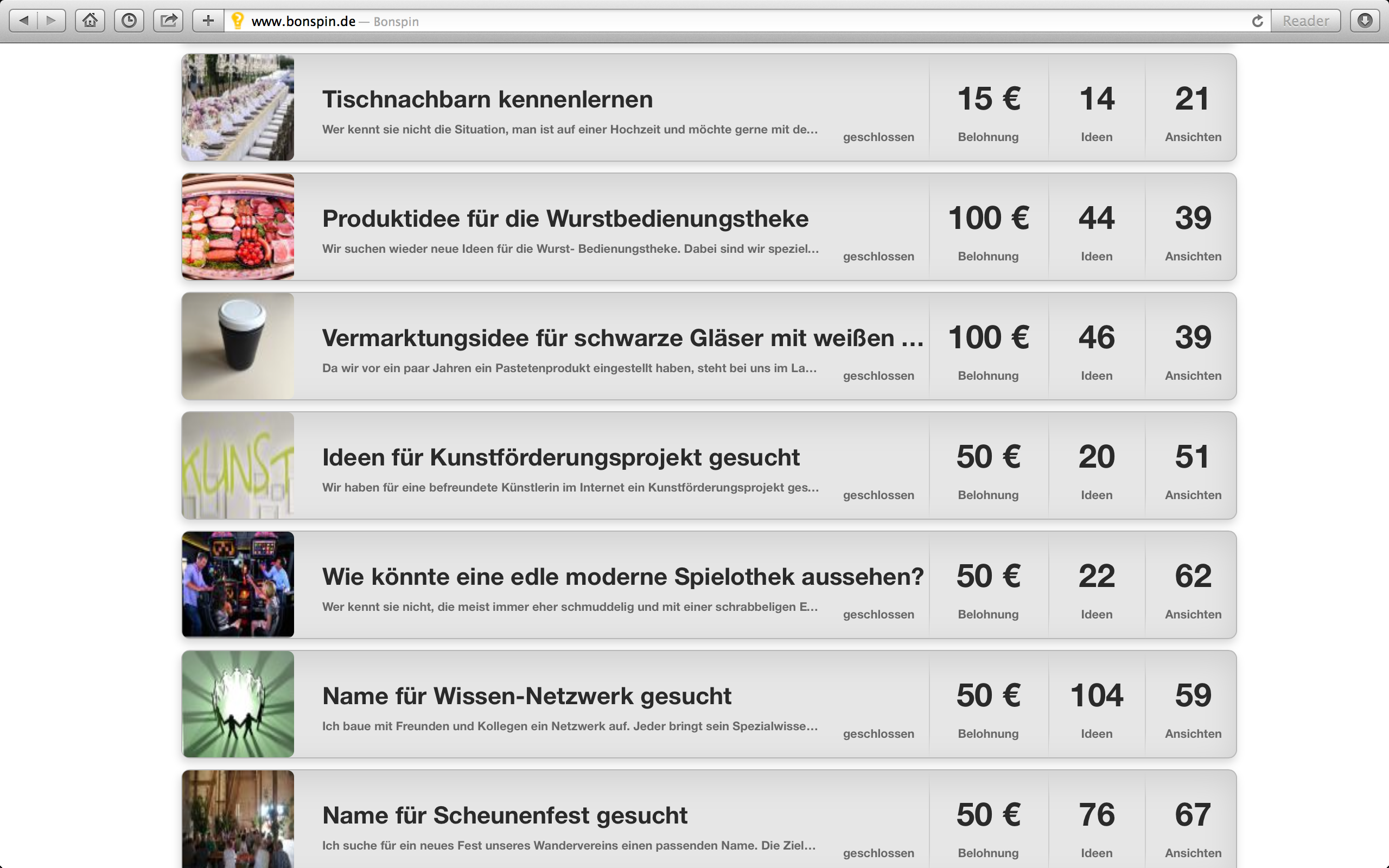The image size is (1389, 868).
Task: Reload the Bonspin page
Action: coord(1257,21)
